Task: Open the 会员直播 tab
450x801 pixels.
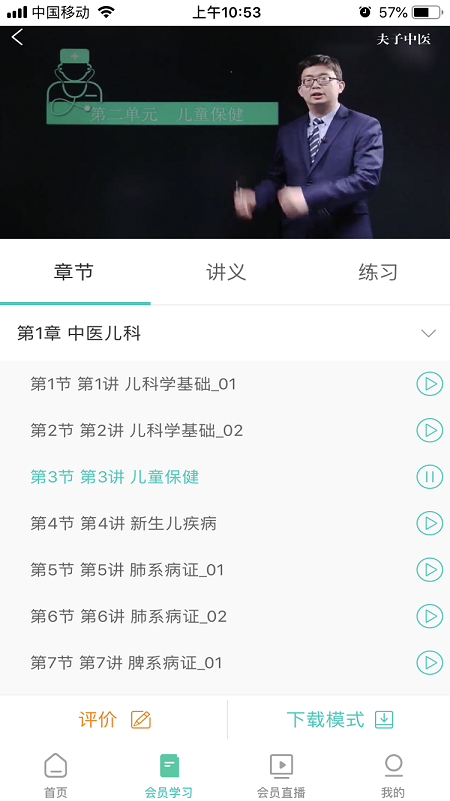Action: pyautogui.click(x=281, y=775)
